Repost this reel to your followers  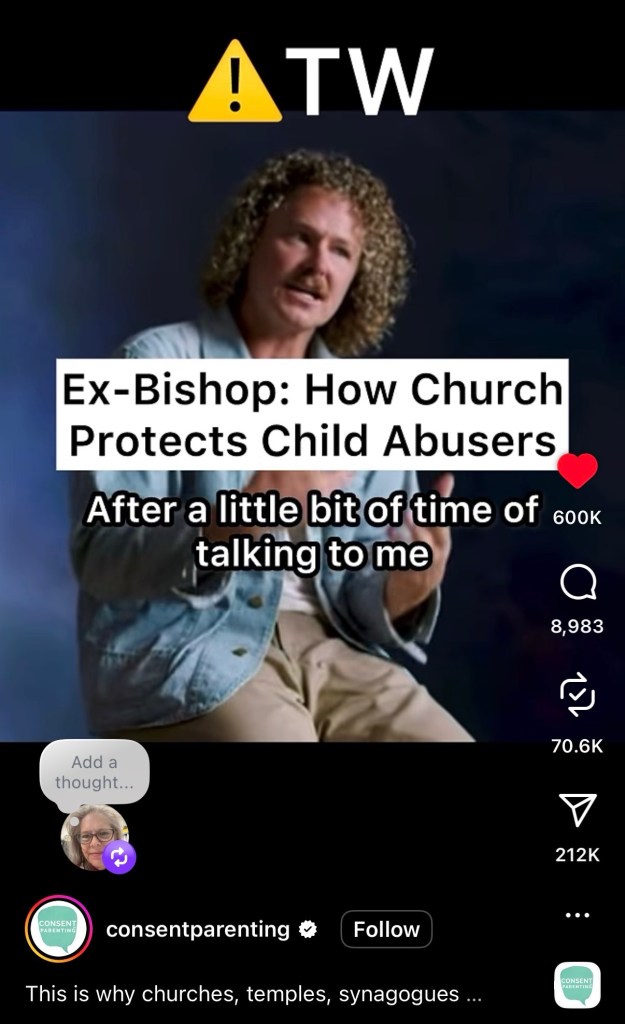tap(577, 692)
